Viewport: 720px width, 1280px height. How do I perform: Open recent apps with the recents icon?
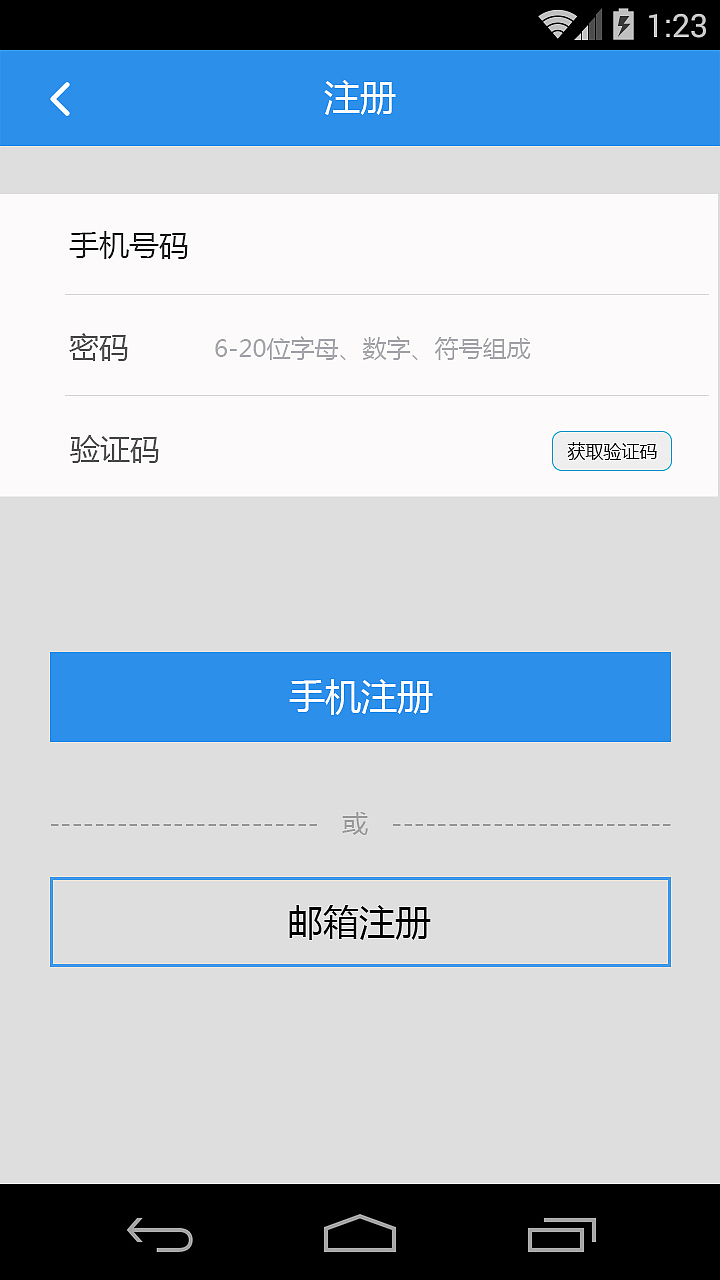(x=560, y=1236)
